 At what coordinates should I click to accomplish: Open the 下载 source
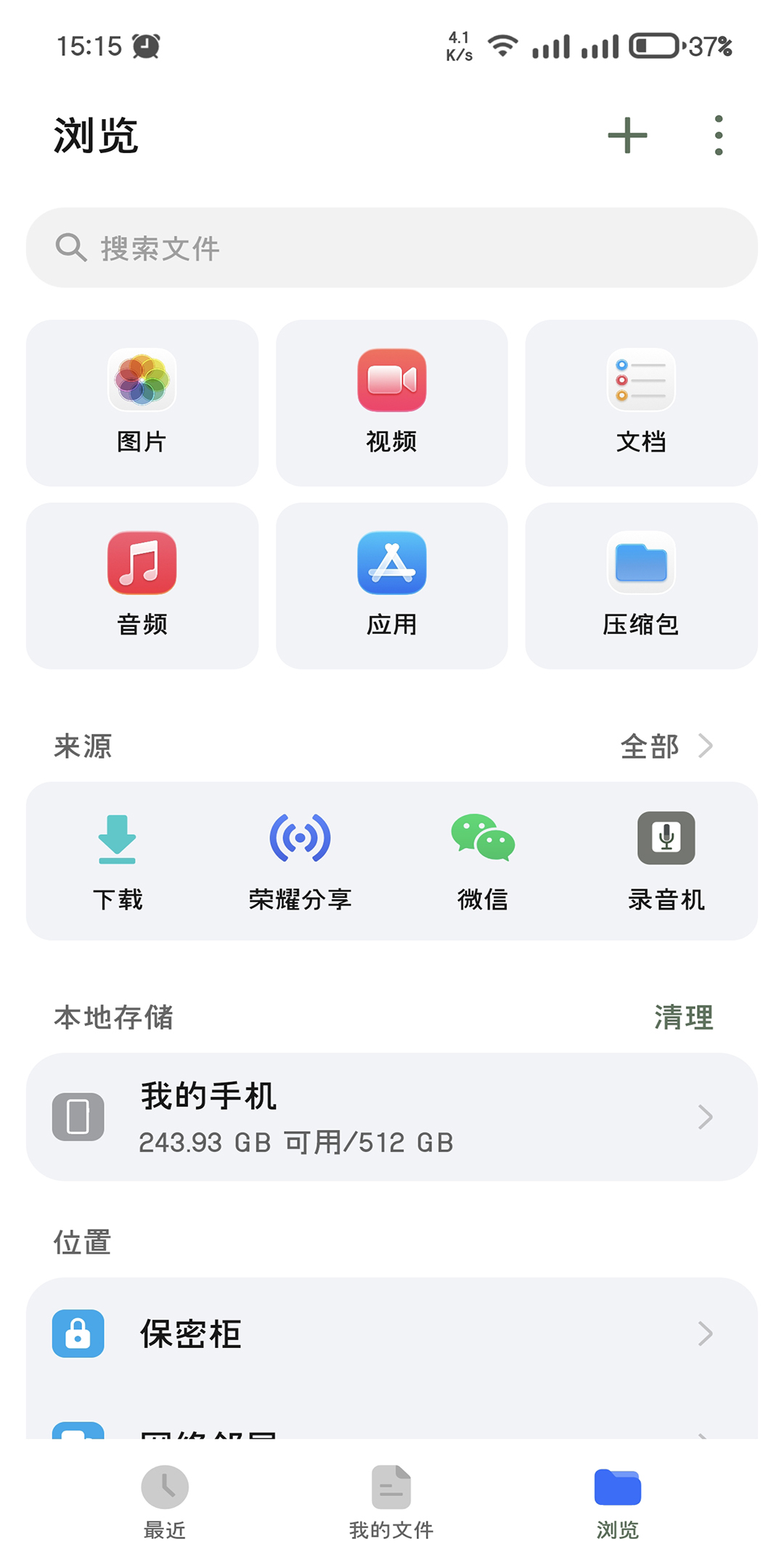(118, 862)
